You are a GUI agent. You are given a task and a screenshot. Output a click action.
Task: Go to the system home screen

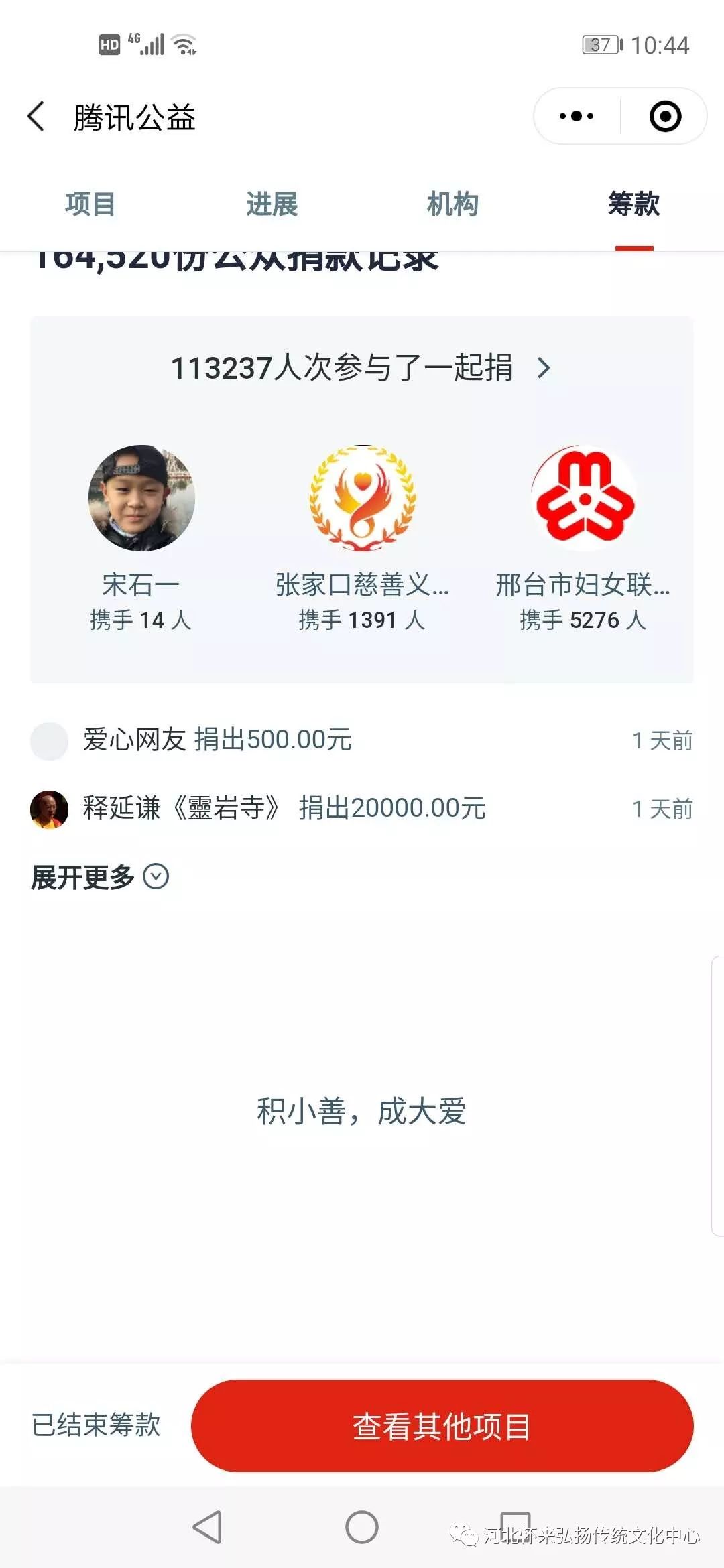[x=362, y=1527]
